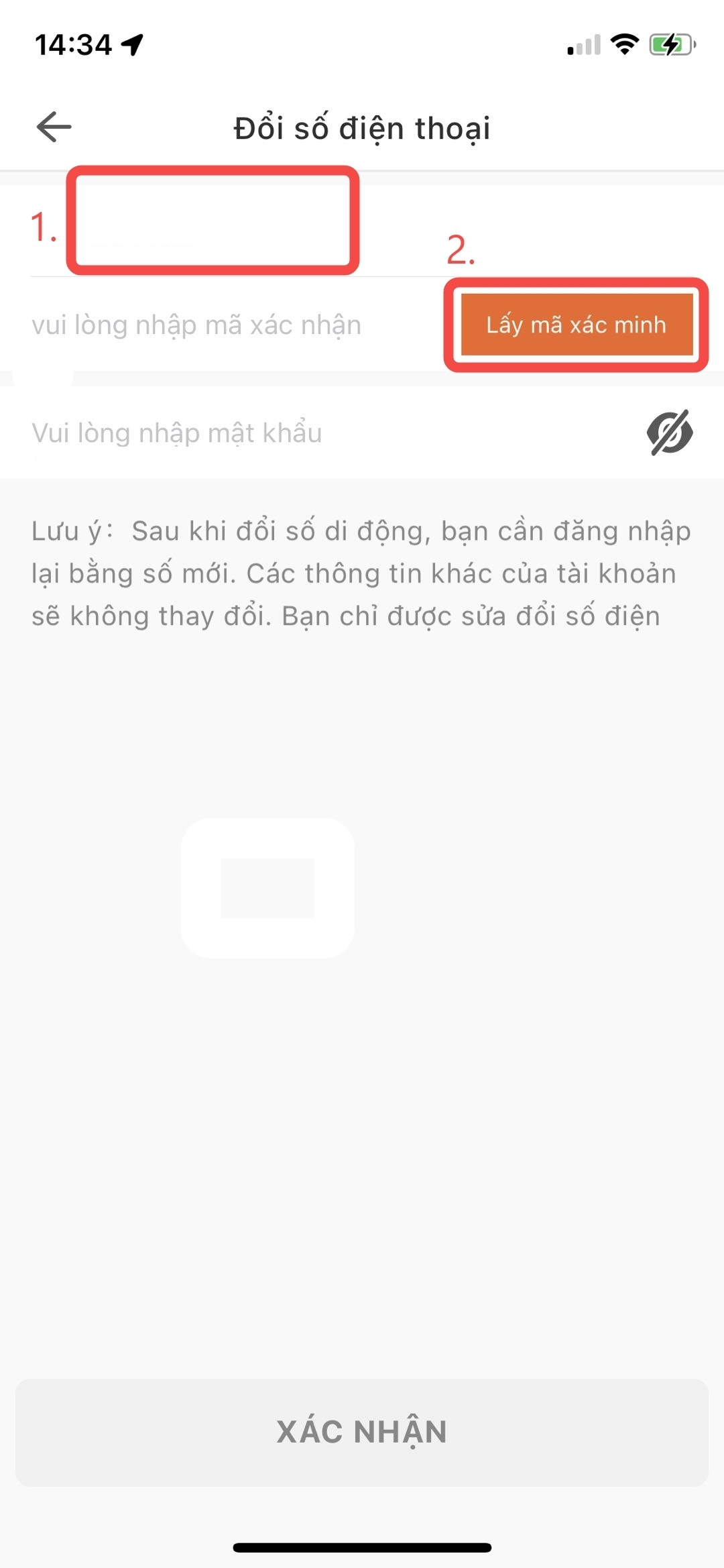Screen dimensions: 724x1568
Task: Tap the XÁC NHẬN confirm button
Action: [x=362, y=1432]
